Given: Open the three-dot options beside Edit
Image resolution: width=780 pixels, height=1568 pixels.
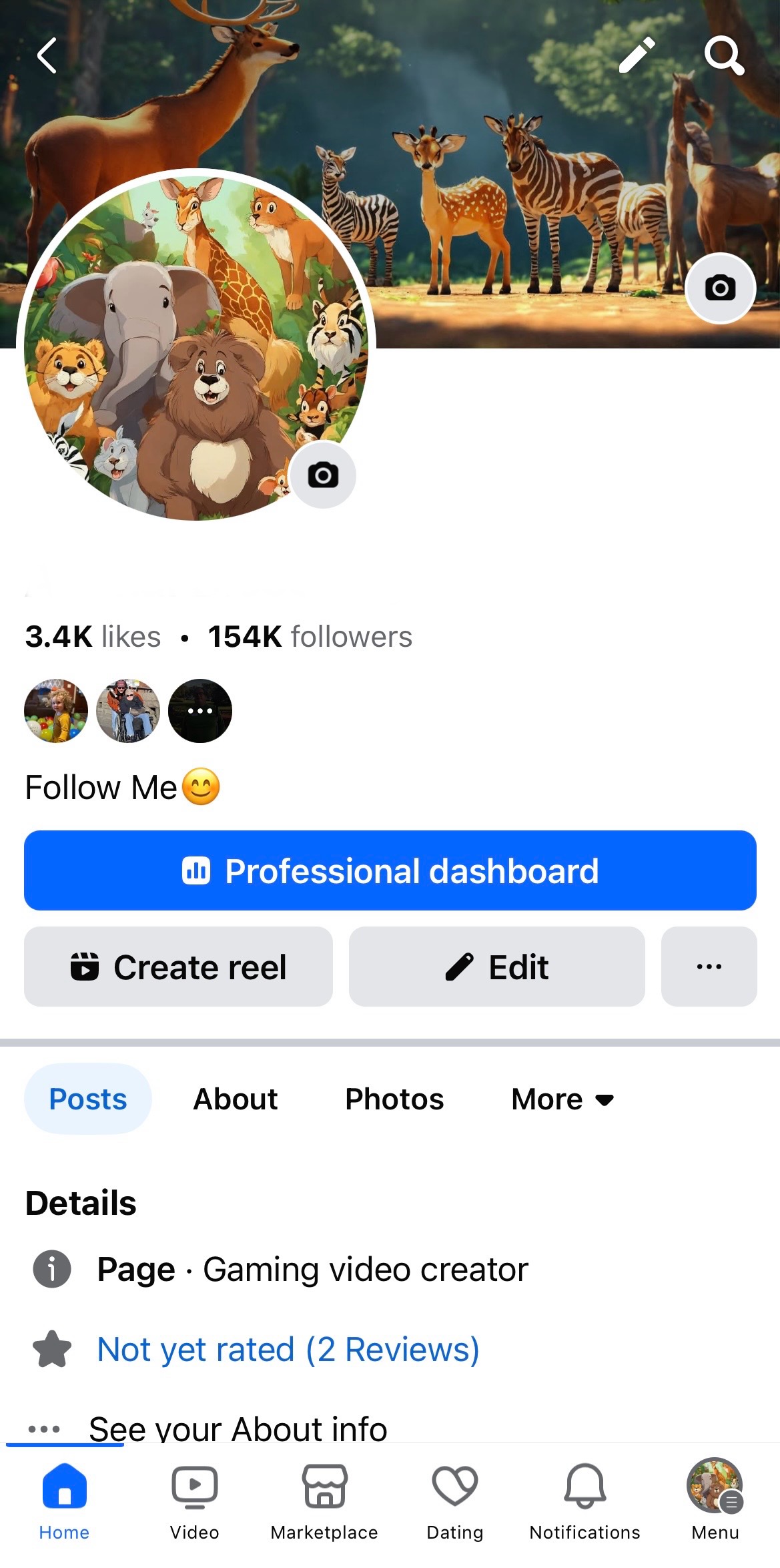Looking at the screenshot, I should [709, 967].
